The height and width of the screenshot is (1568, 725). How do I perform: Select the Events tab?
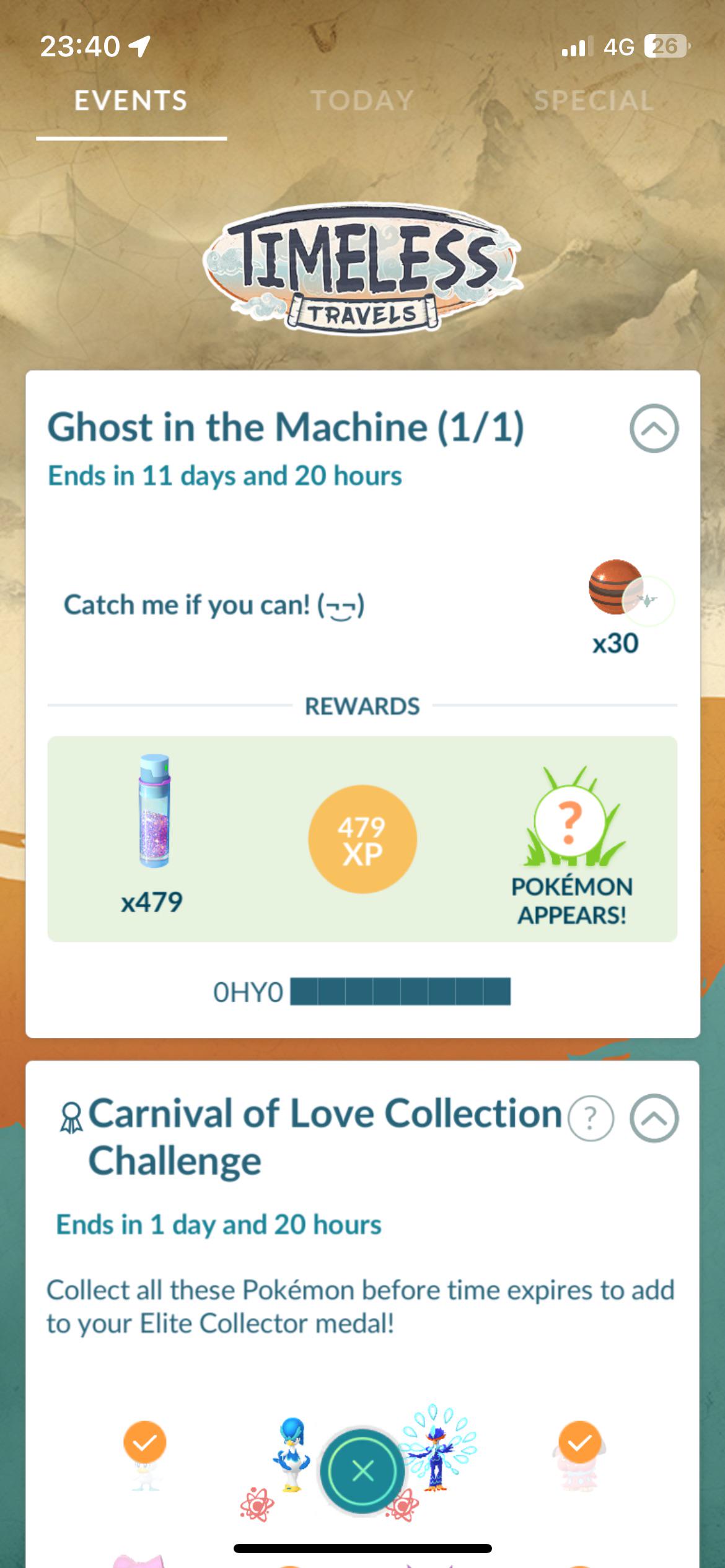[131, 100]
